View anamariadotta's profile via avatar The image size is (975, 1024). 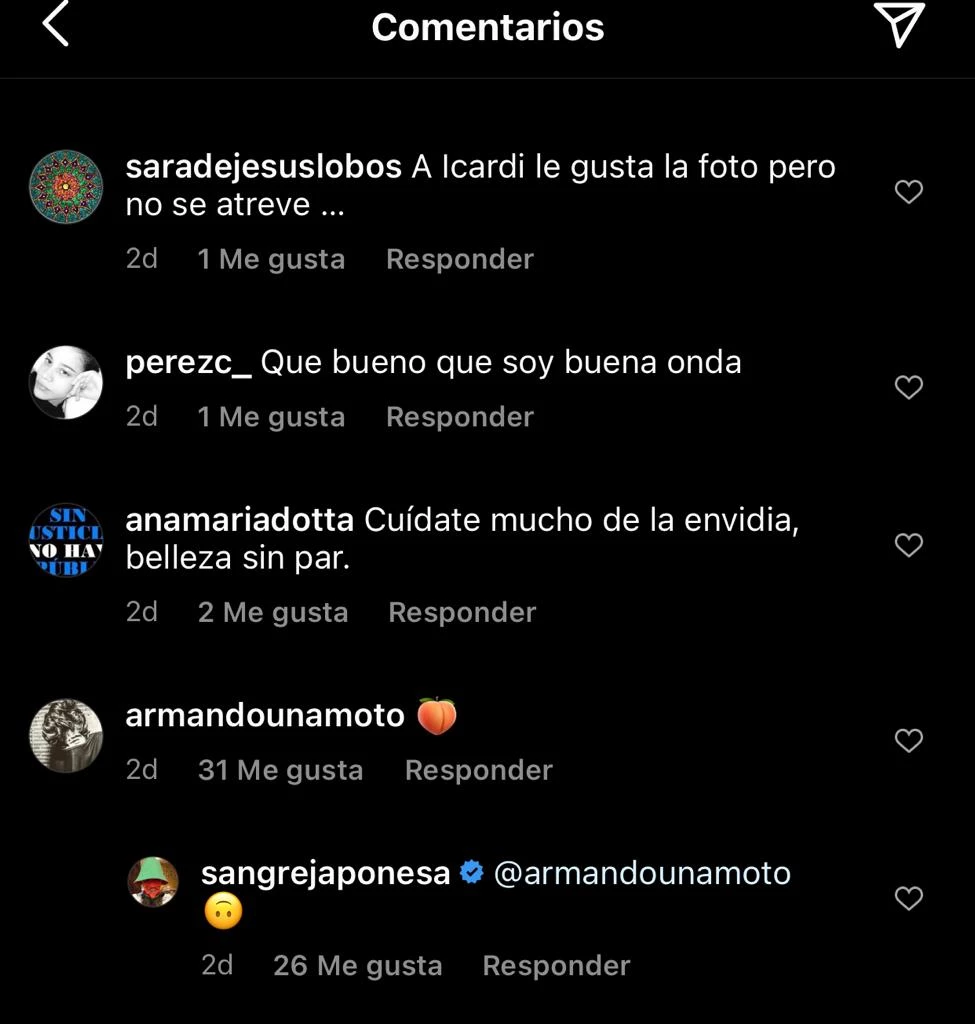tap(66, 540)
